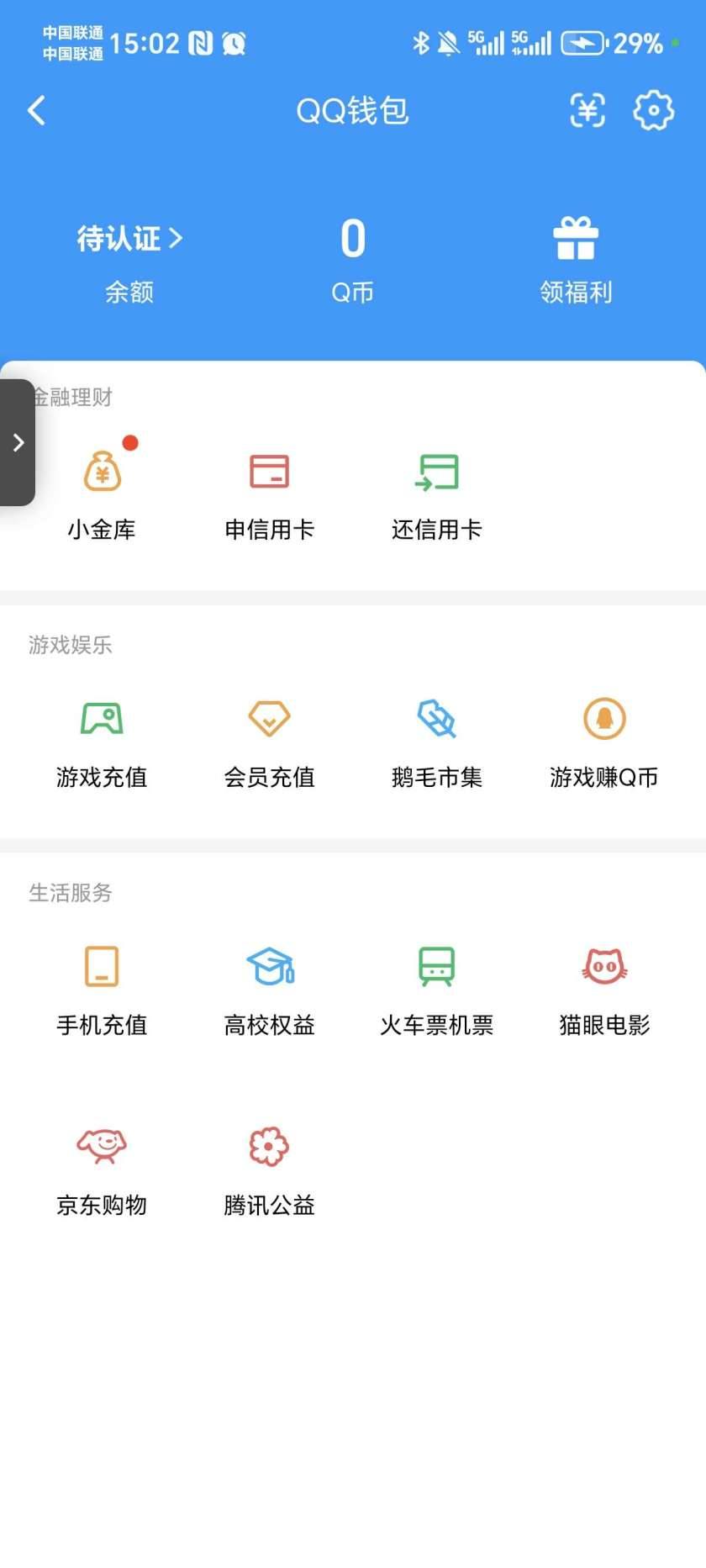706x1568 pixels.
Task: Tap the 京东购物 JD dog icon
Action: pos(101,1145)
